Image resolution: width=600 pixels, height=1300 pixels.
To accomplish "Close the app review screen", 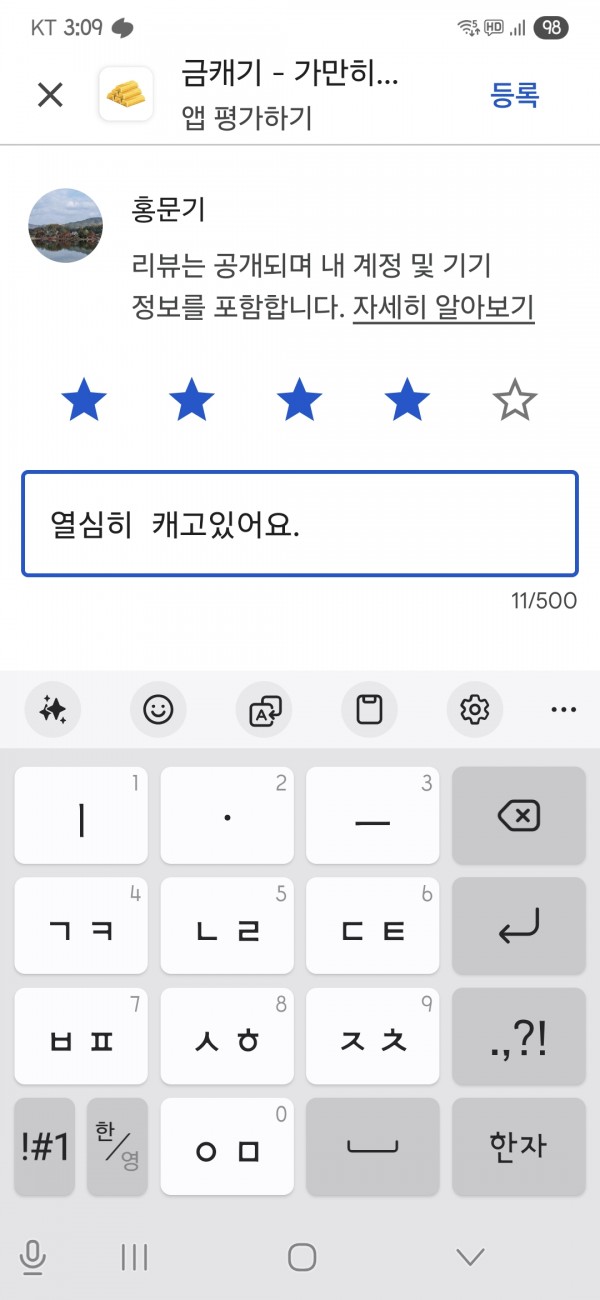I will [x=50, y=95].
